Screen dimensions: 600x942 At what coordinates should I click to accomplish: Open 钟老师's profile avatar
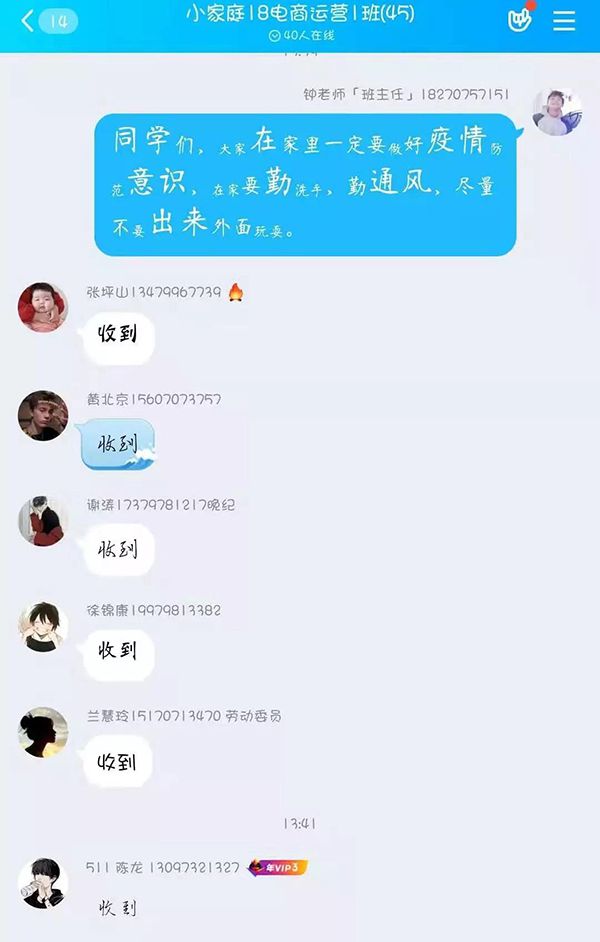(x=556, y=111)
